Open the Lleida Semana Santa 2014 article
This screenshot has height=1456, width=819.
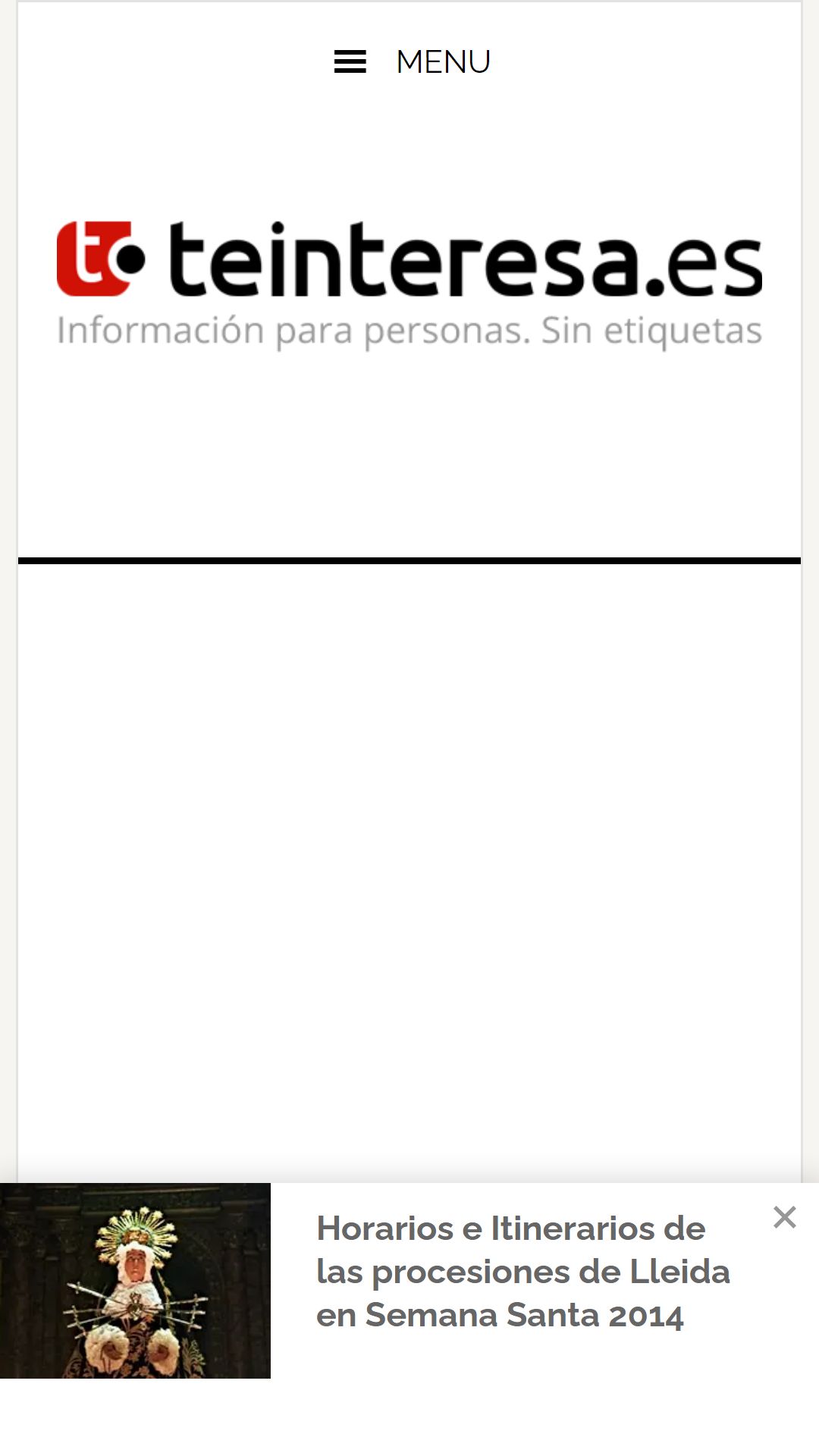pos(522,1272)
